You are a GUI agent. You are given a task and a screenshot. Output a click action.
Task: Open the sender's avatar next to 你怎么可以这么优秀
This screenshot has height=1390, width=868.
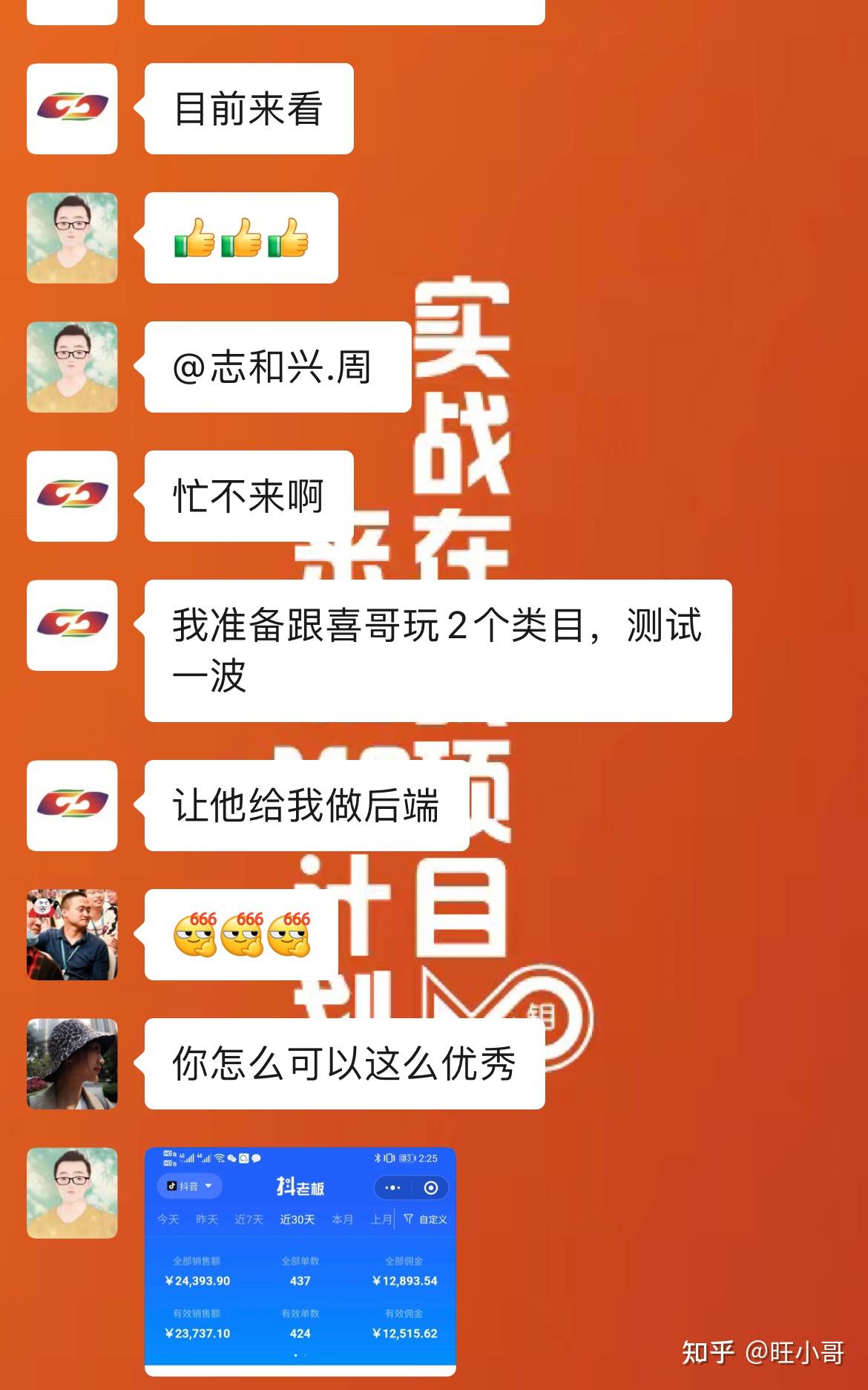[x=72, y=1063]
